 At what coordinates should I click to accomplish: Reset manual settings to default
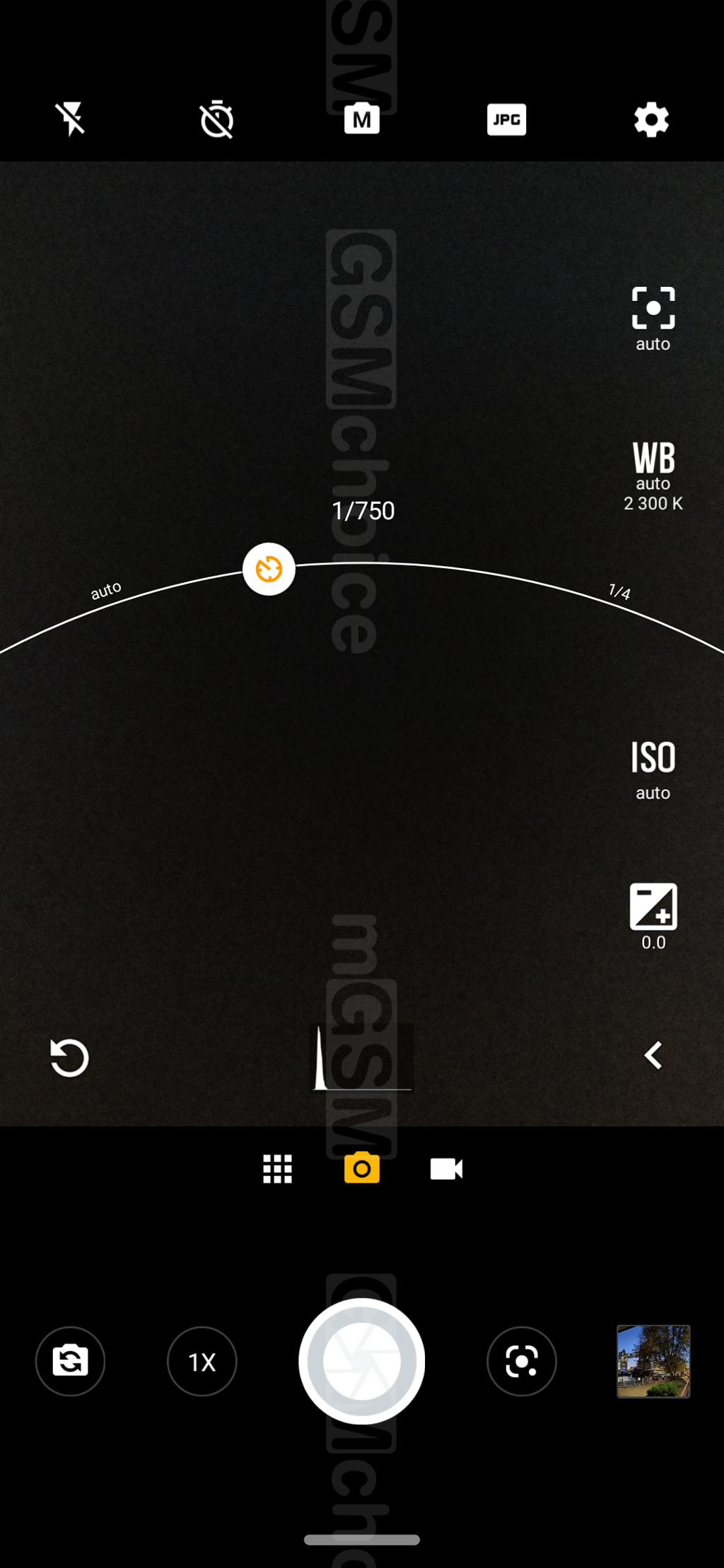(69, 1057)
